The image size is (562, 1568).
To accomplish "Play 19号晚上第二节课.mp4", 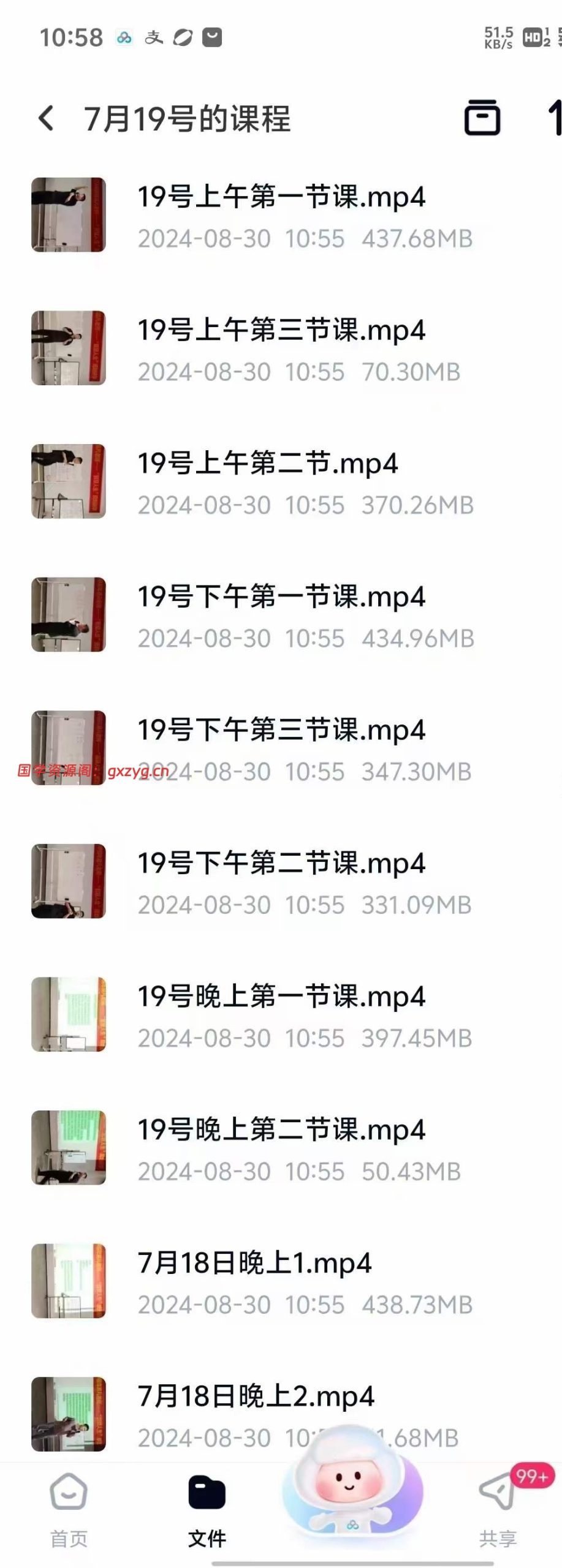I will [x=281, y=1148].
